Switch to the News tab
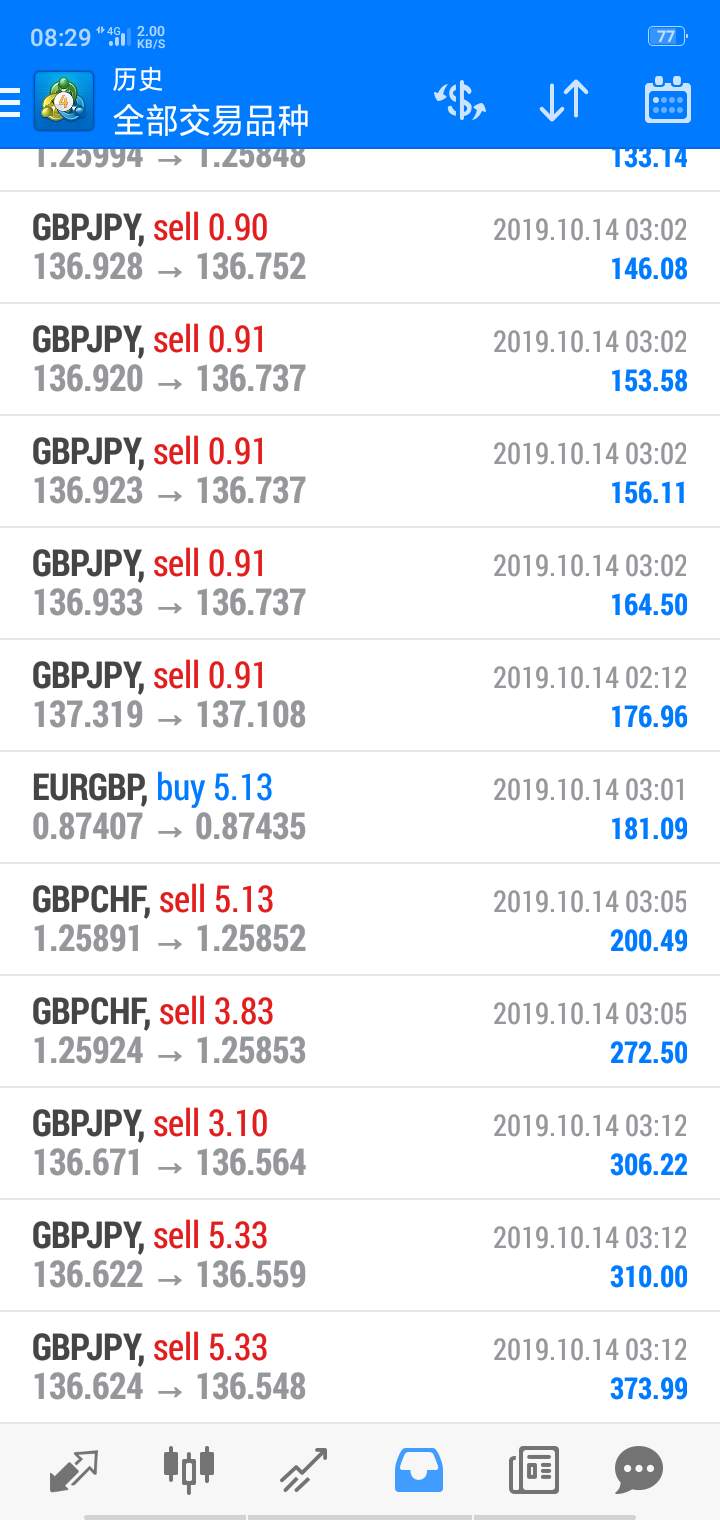 533,1471
